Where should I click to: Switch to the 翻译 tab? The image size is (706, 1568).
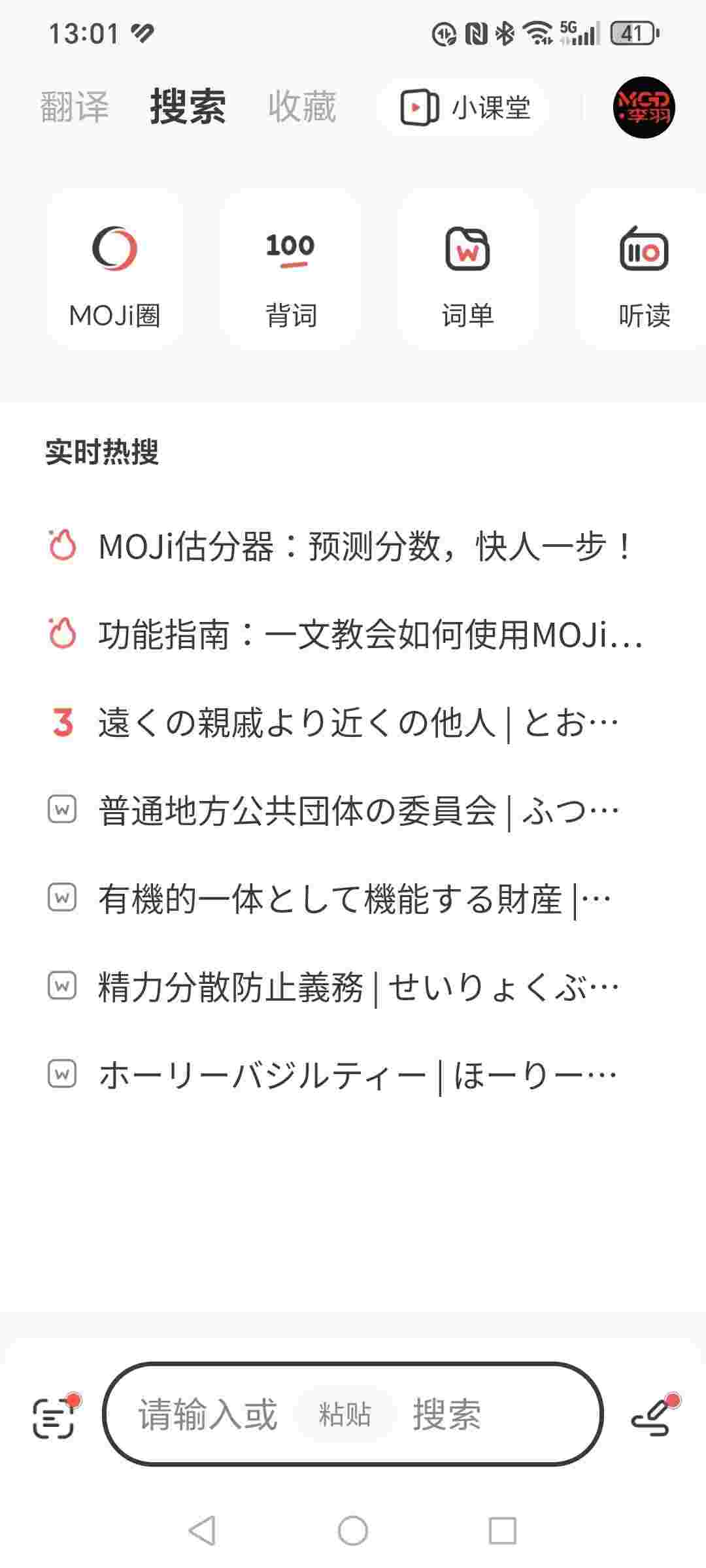click(74, 106)
